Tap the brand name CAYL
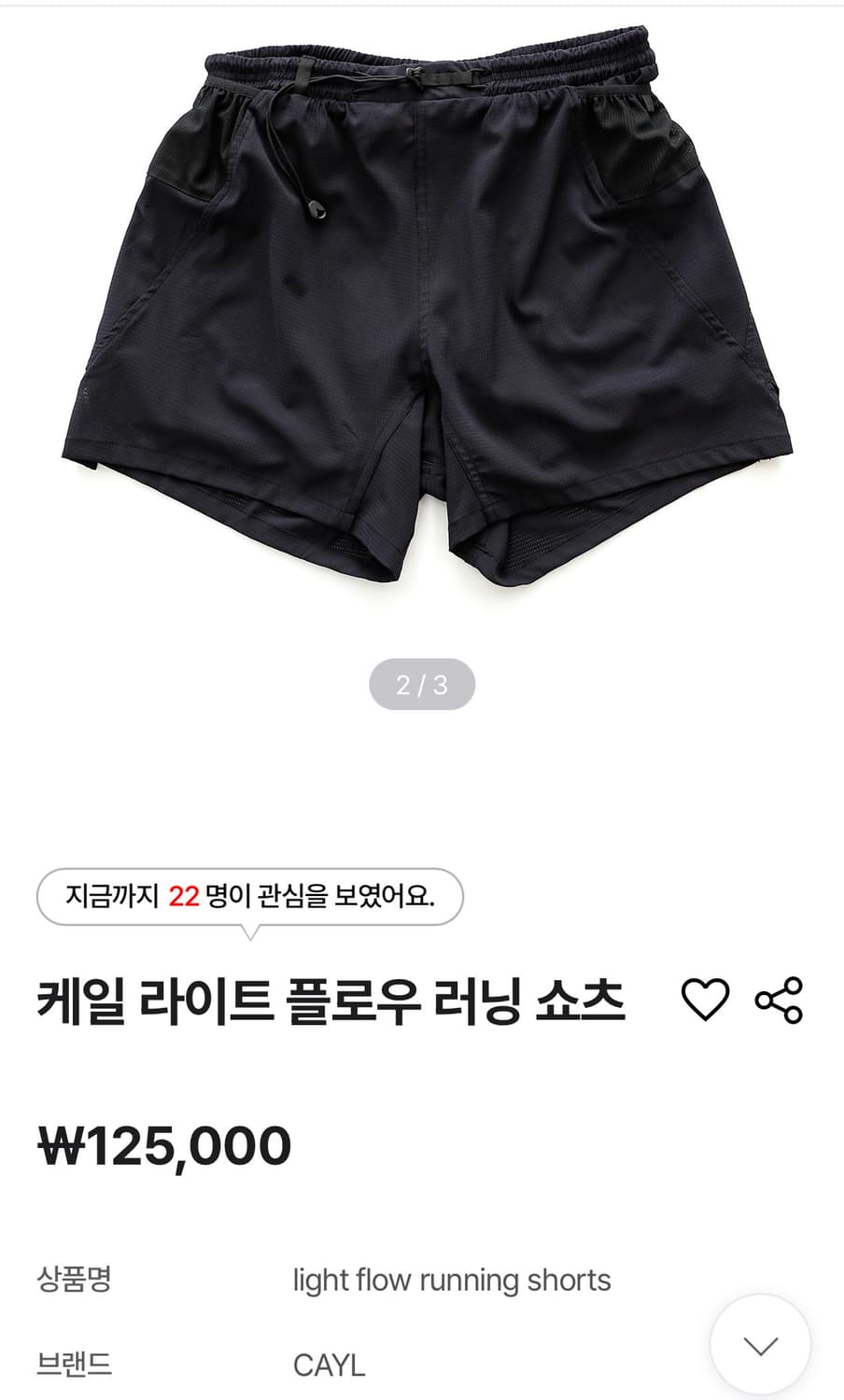This screenshot has width=844, height=1400. (x=329, y=1366)
